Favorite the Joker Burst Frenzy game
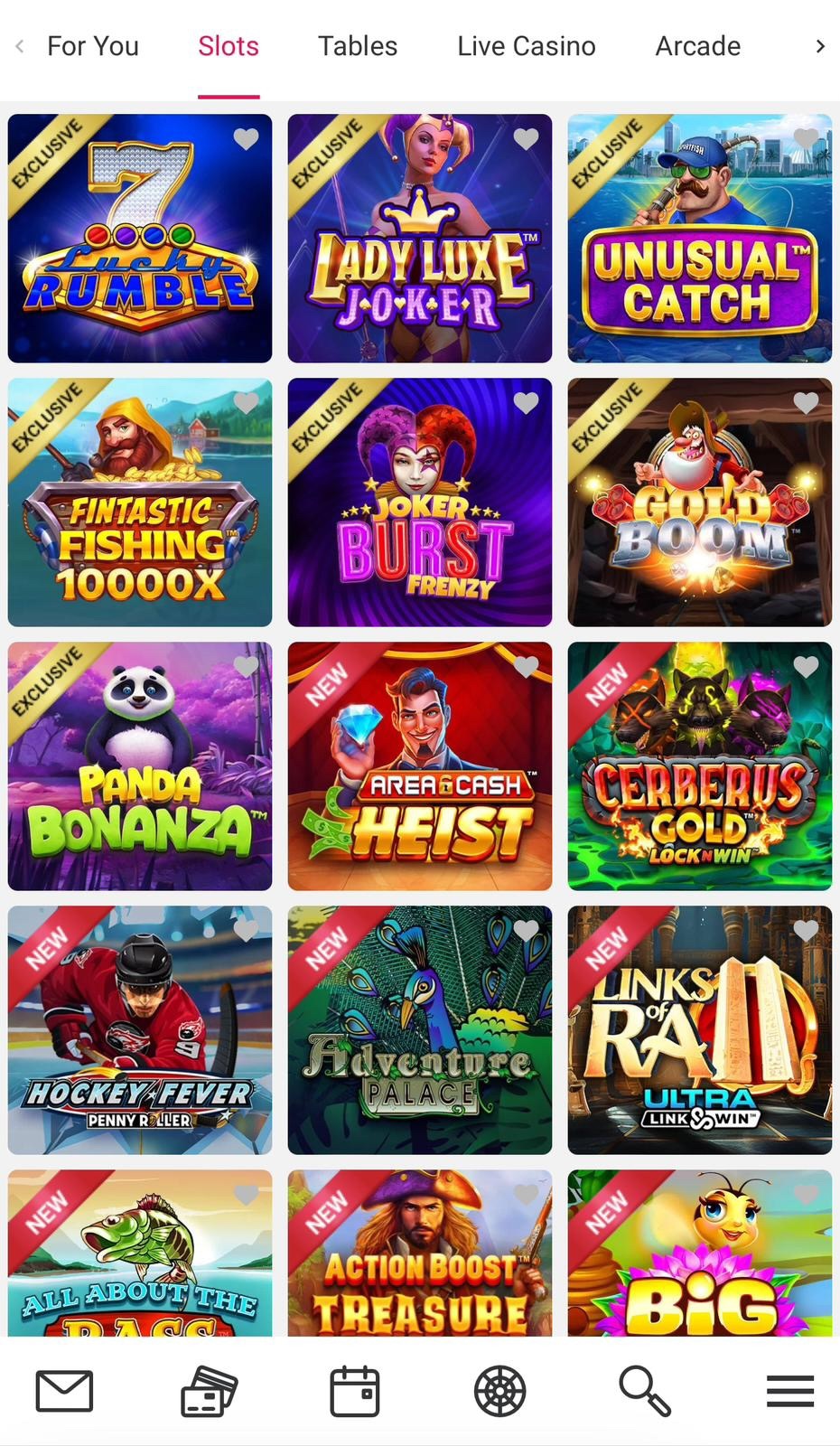This screenshot has height=1446, width=840. (x=526, y=402)
